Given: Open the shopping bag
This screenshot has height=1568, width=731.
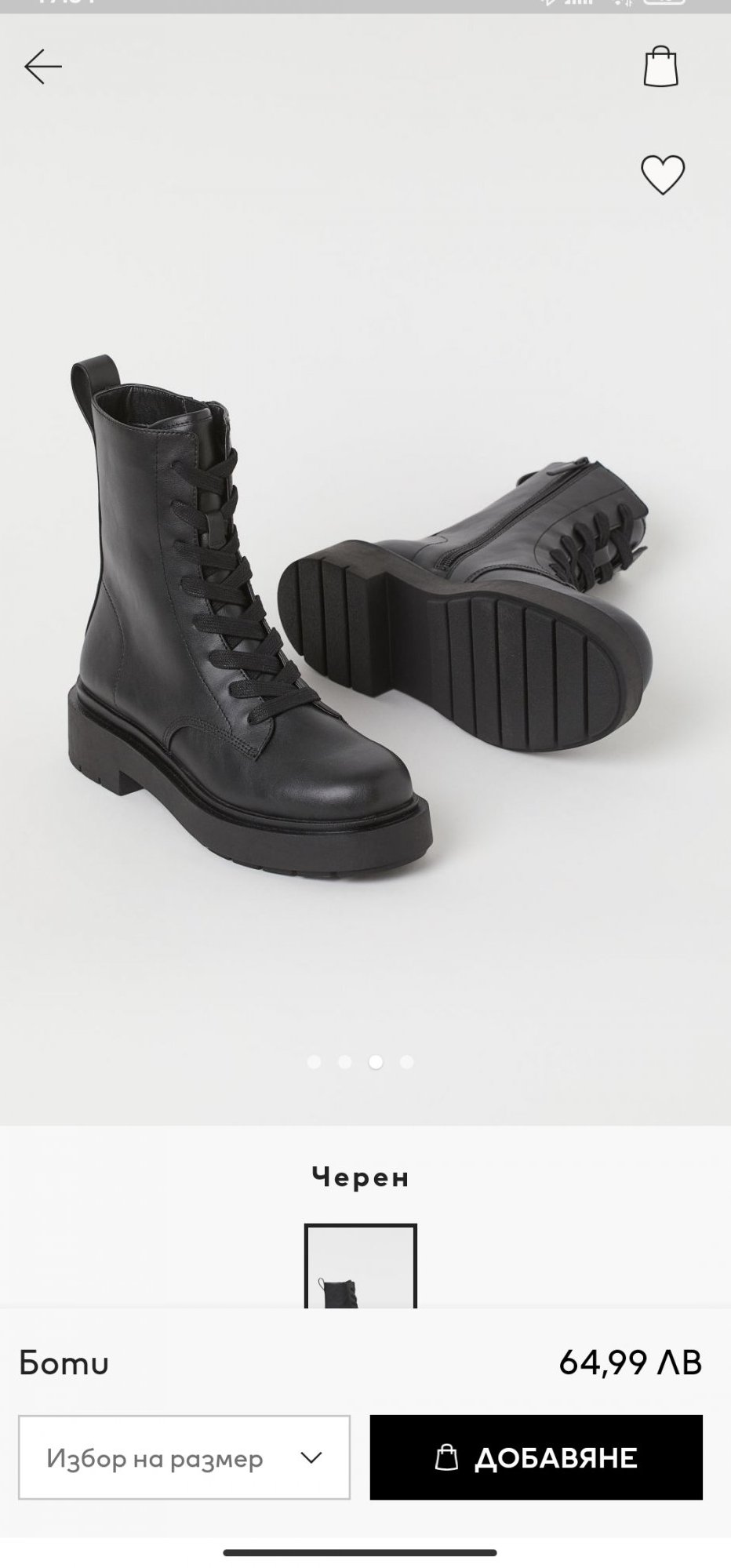Looking at the screenshot, I should 660,67.
